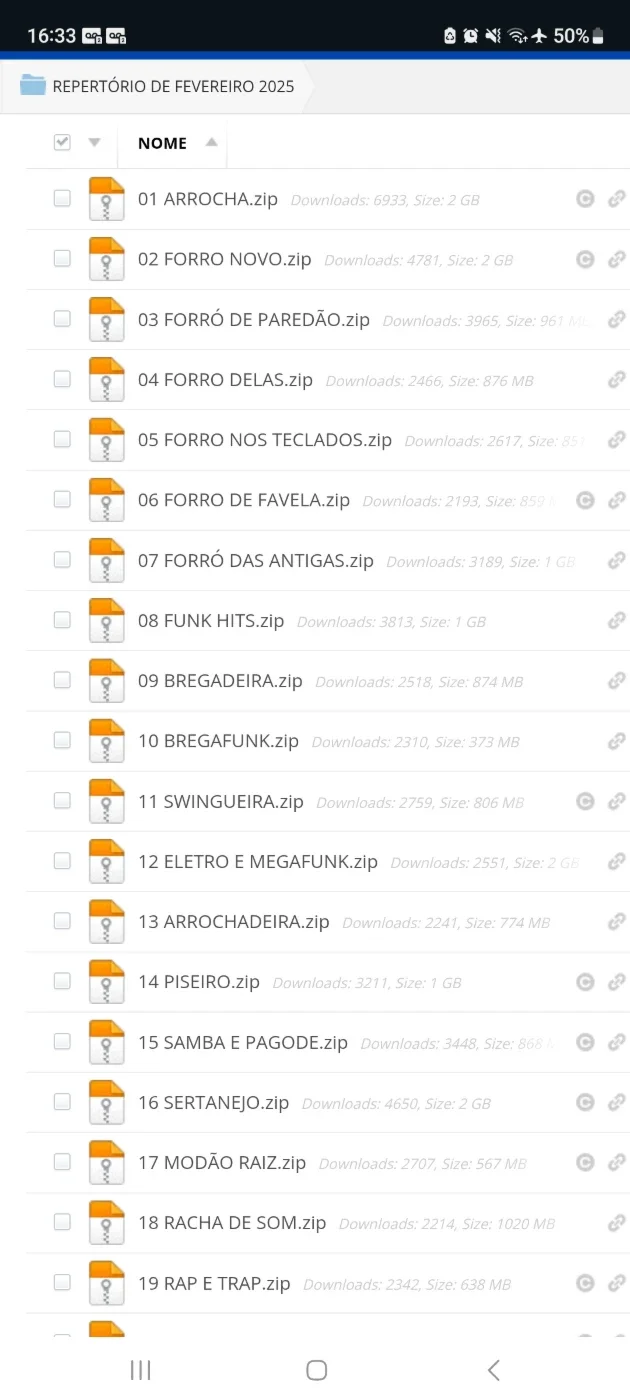
Task: Copy link icon for 03 FORRÓ DE PAREDÃO.zip
Action: point(617,319)
